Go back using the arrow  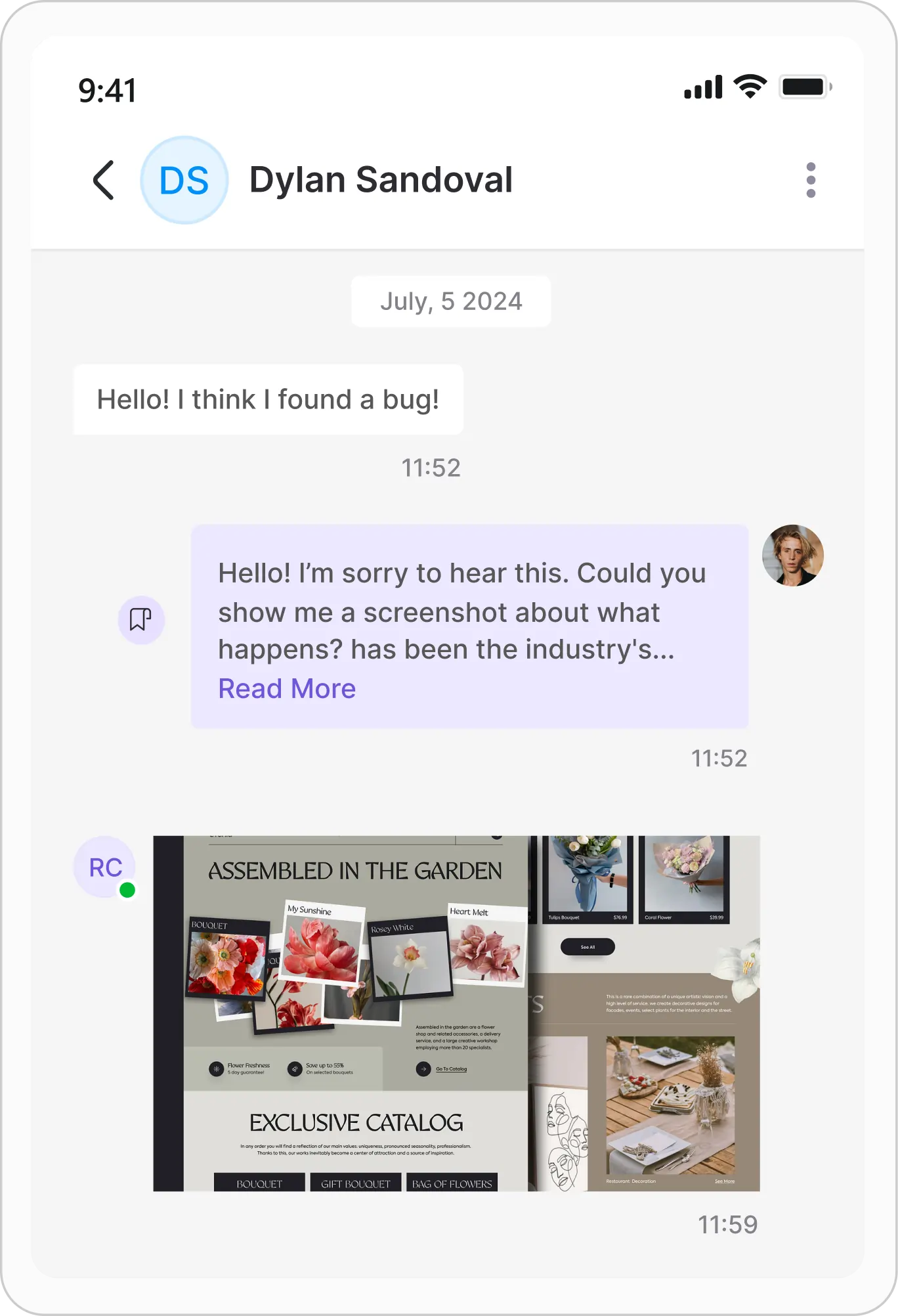[104, 180]
